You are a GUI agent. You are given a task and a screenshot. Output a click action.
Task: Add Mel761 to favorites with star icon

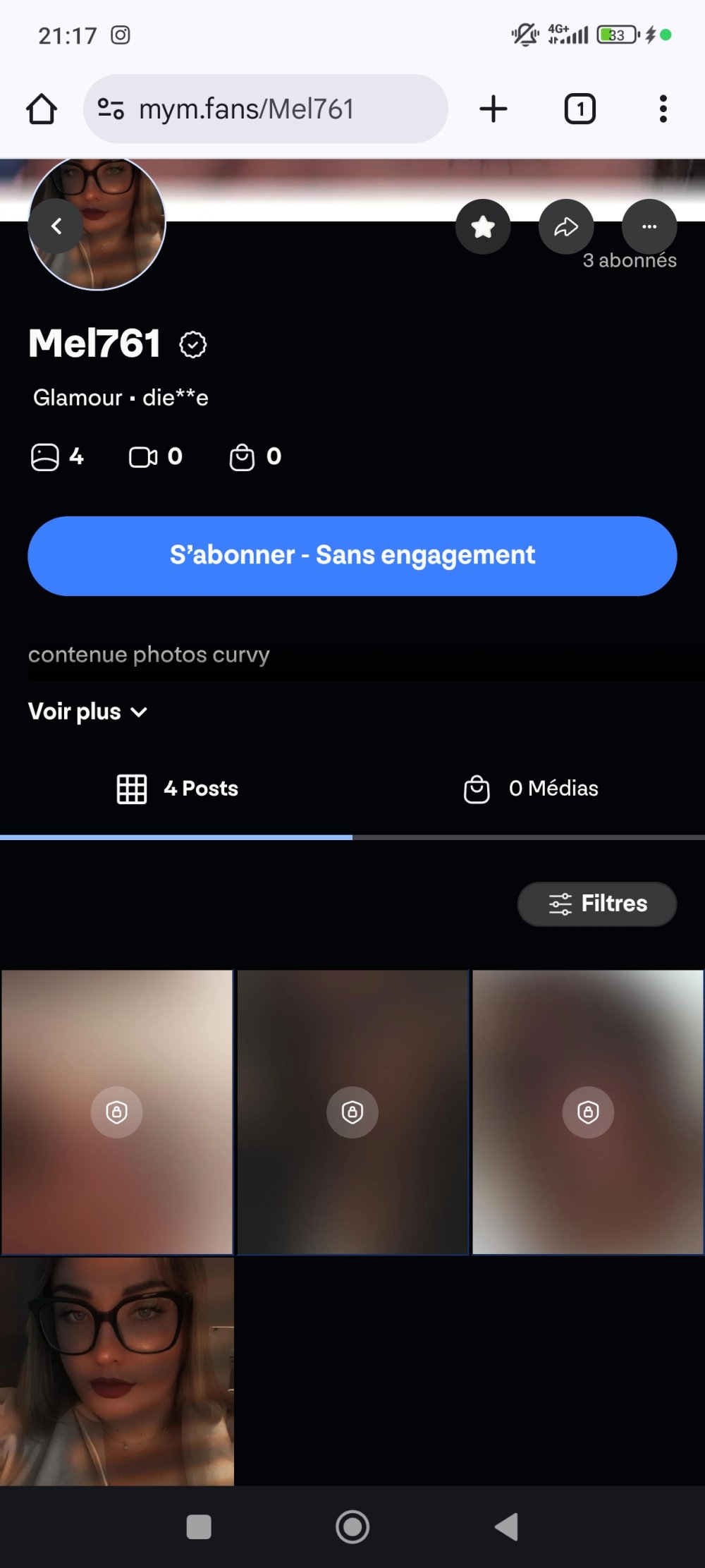pos(483,226)
